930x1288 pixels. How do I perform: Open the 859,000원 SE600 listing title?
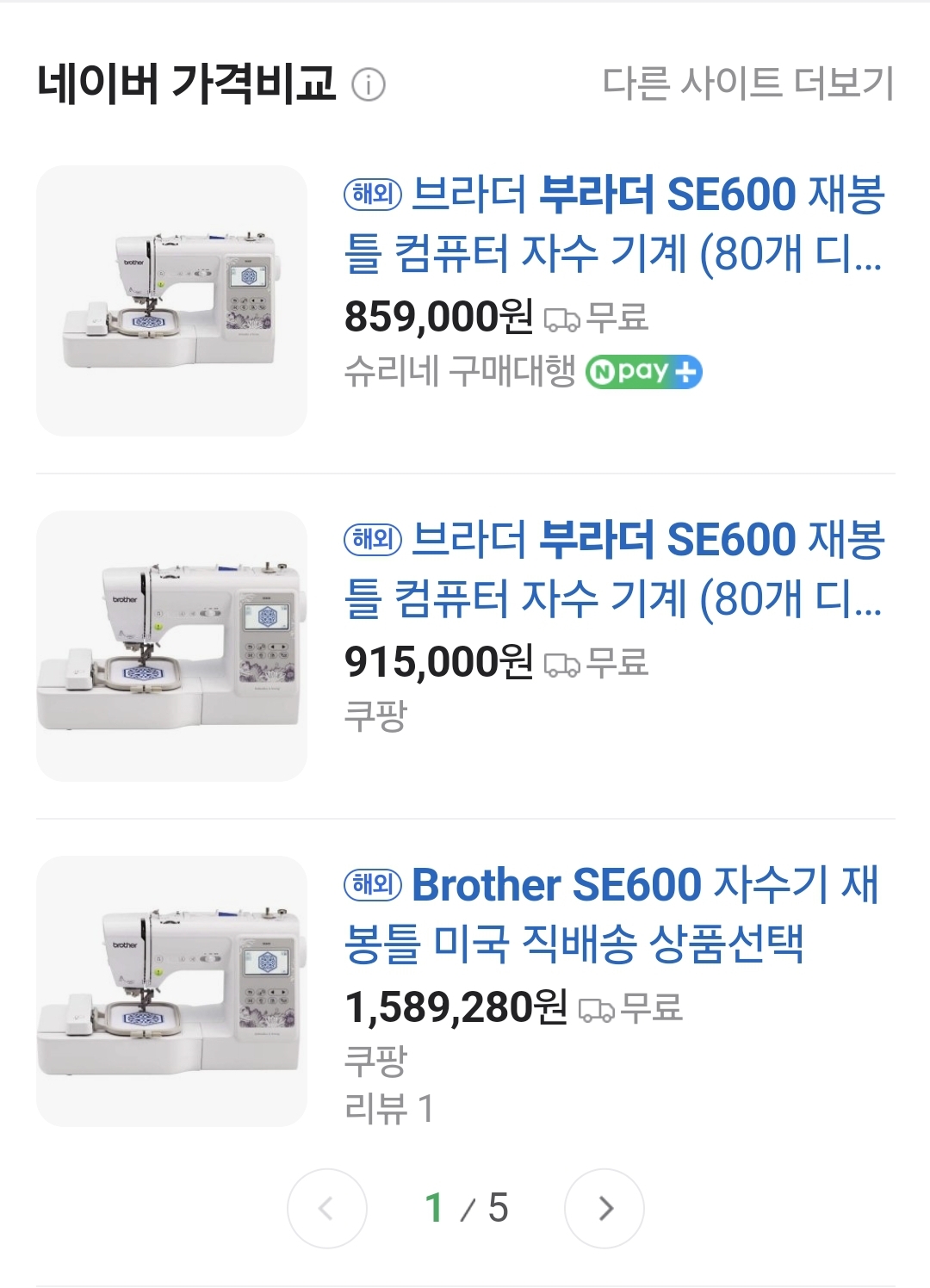point(613,223)
